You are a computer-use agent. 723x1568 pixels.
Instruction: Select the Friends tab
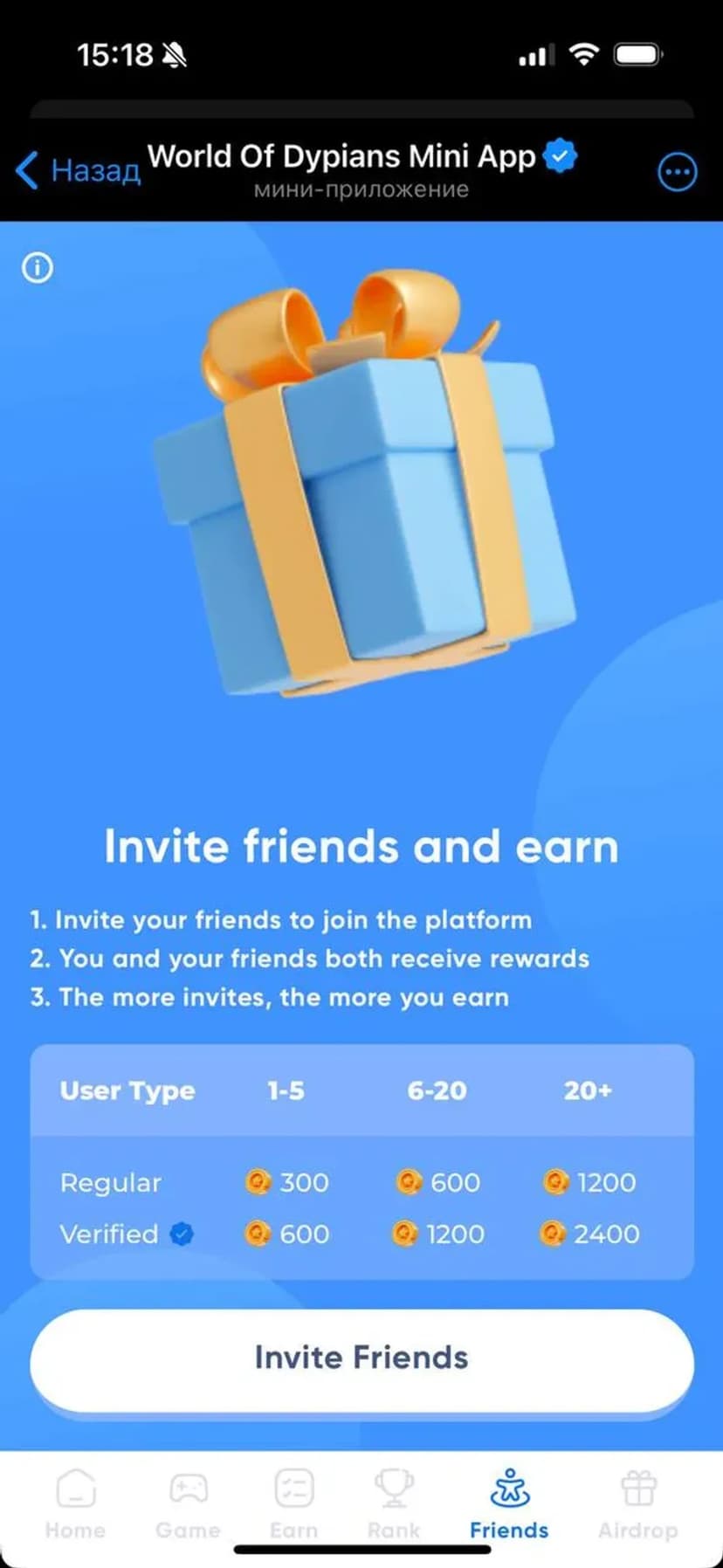(x=509, y=1503)
